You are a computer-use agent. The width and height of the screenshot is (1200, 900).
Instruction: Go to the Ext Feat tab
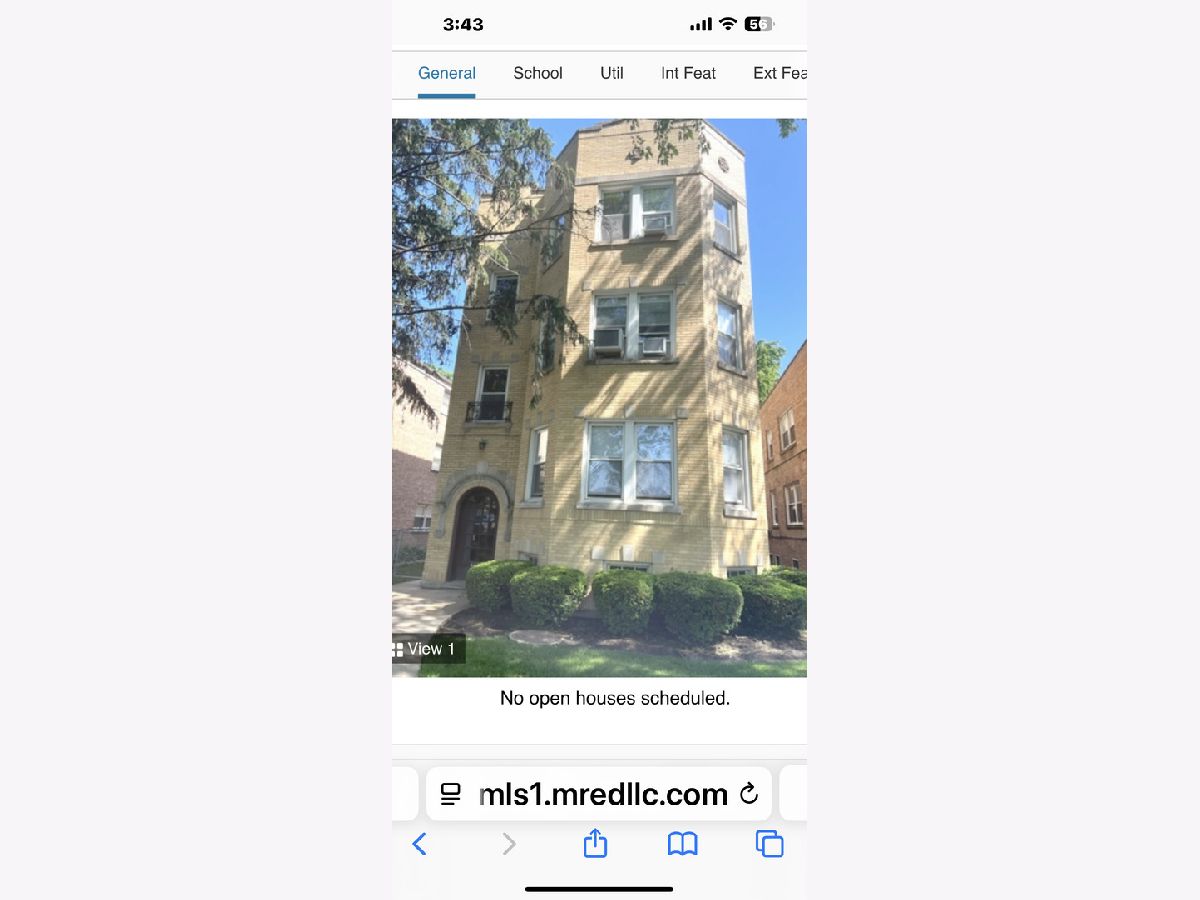point(778,73)
